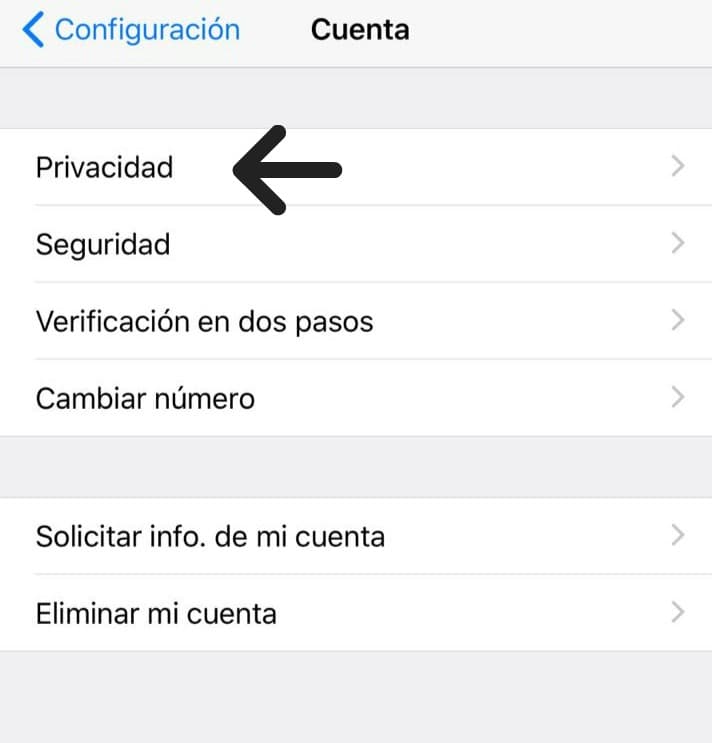The image size is (712, 743).
Task: Go back to Configuración
Action: pos(131,30)
